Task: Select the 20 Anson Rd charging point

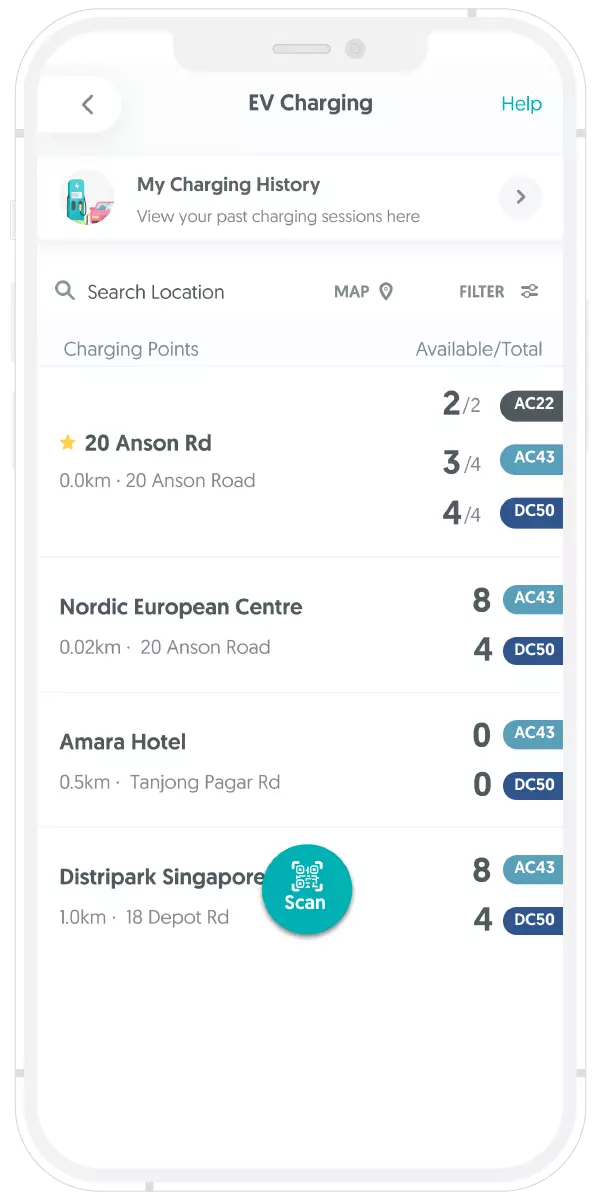Action: (x=148, y=444)
